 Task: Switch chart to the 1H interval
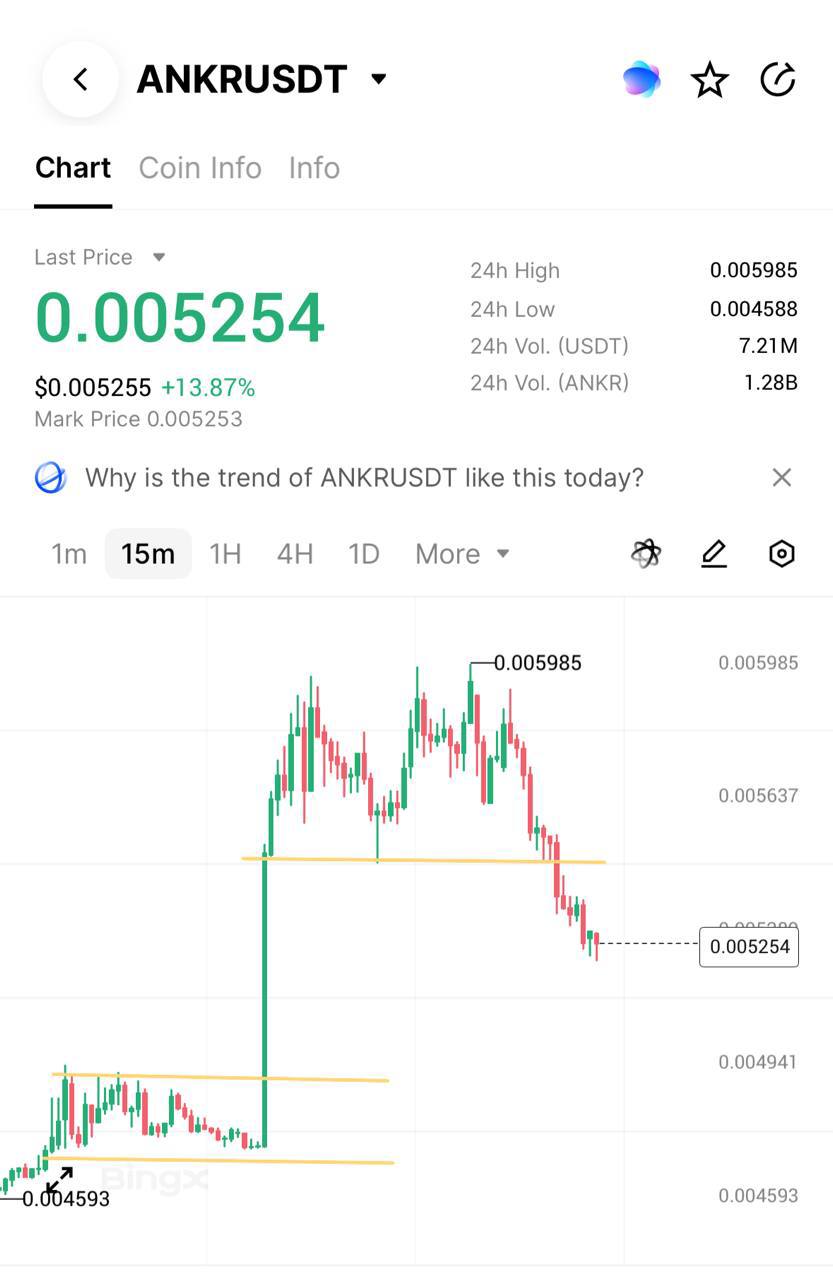[x=225, y=554]
